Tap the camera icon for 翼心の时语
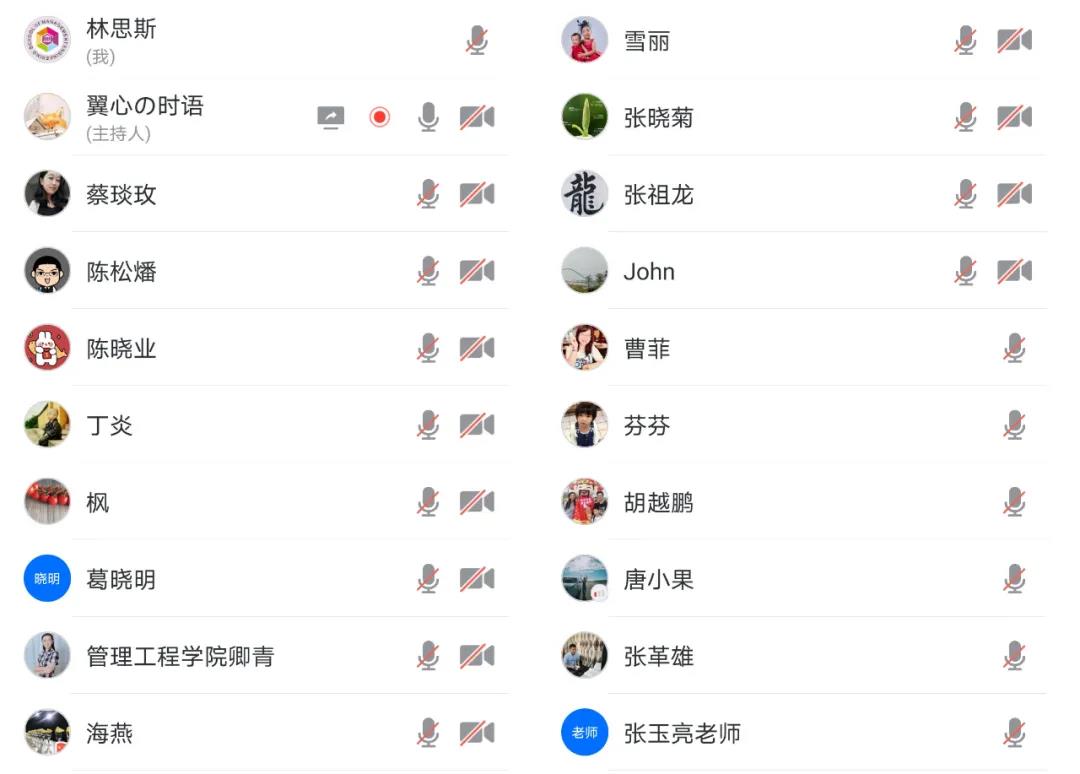 (x=477, y=118)
